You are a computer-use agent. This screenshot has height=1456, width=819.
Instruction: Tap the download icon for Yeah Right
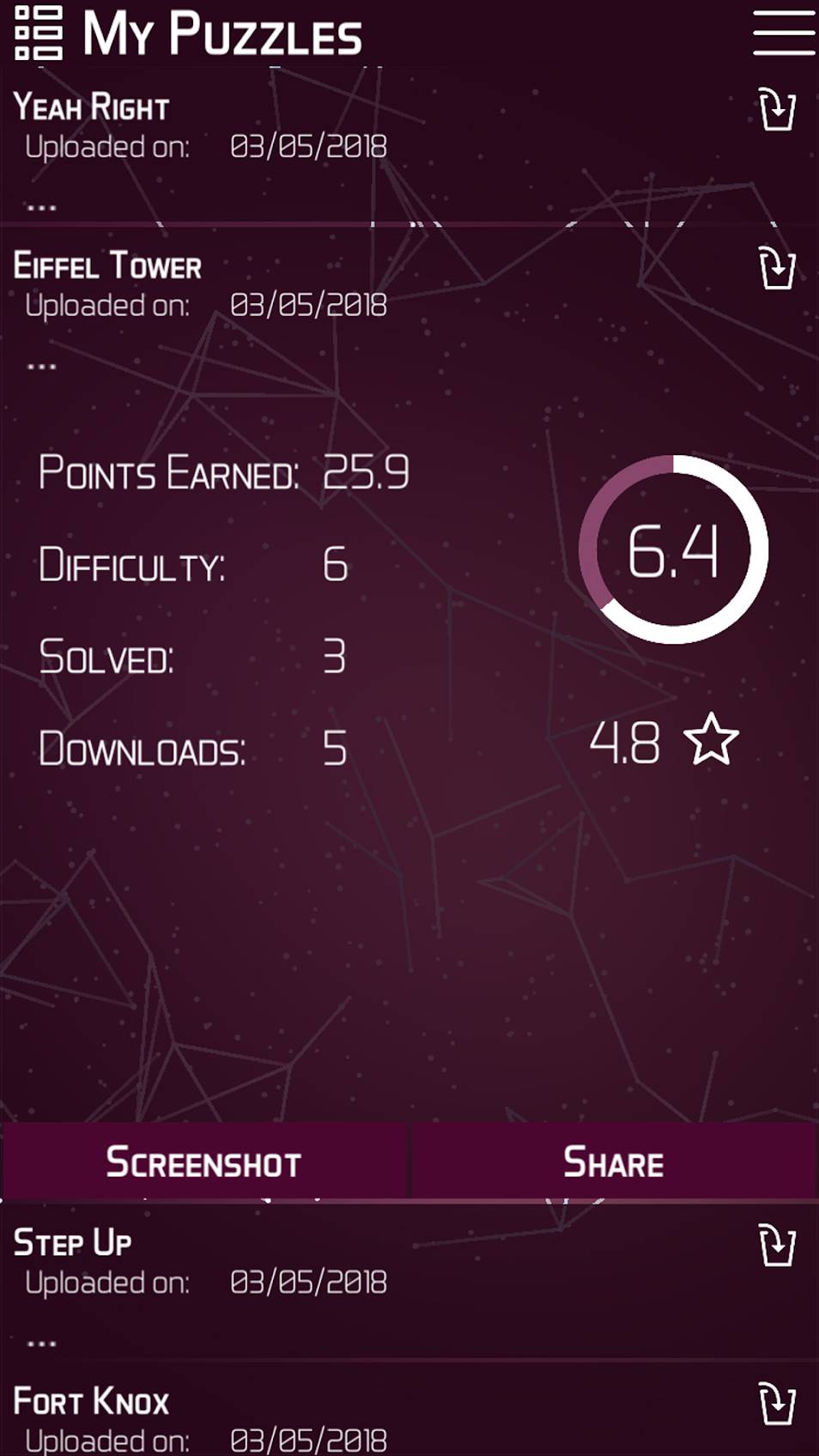point(777,109)
